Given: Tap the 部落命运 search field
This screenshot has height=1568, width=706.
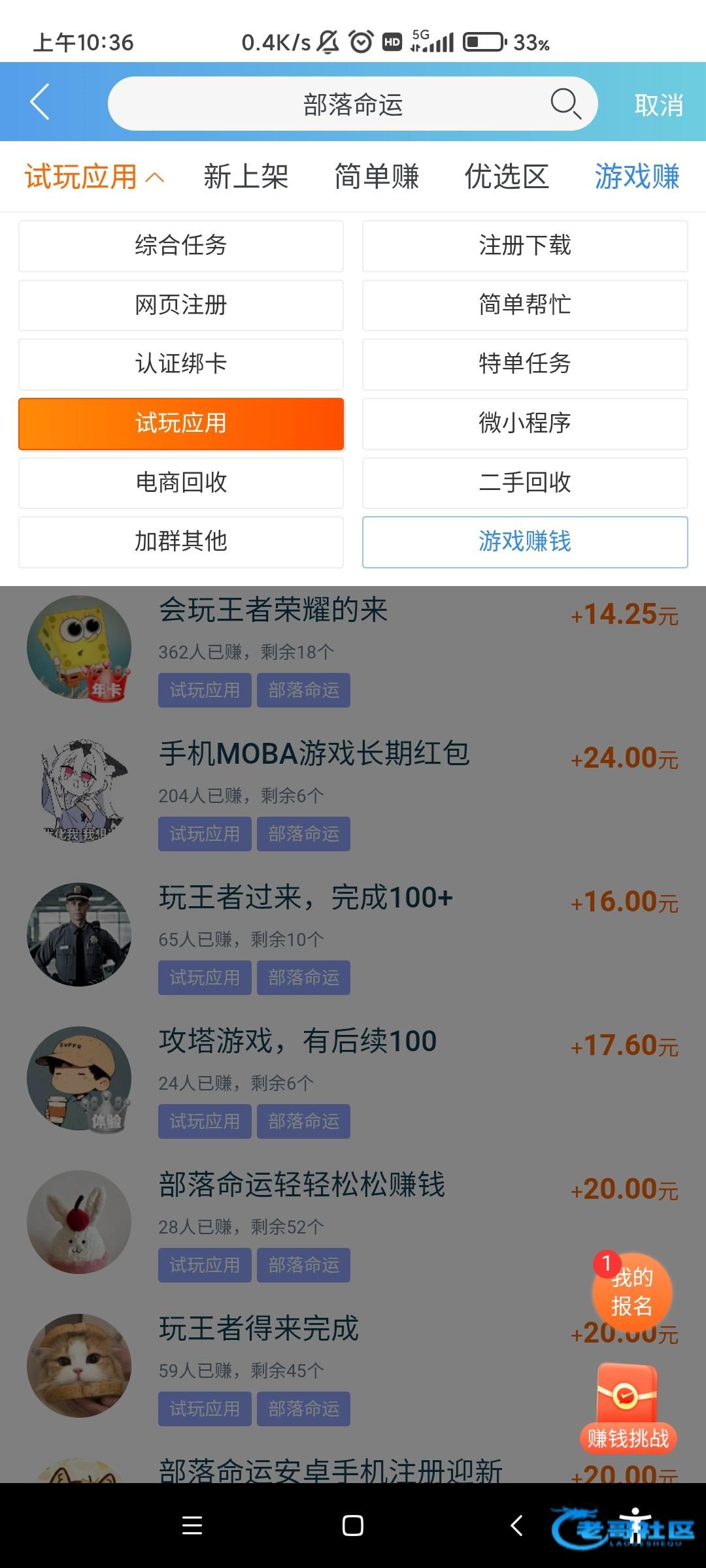Looking at the screenshot, I should (x=353, y=104).
